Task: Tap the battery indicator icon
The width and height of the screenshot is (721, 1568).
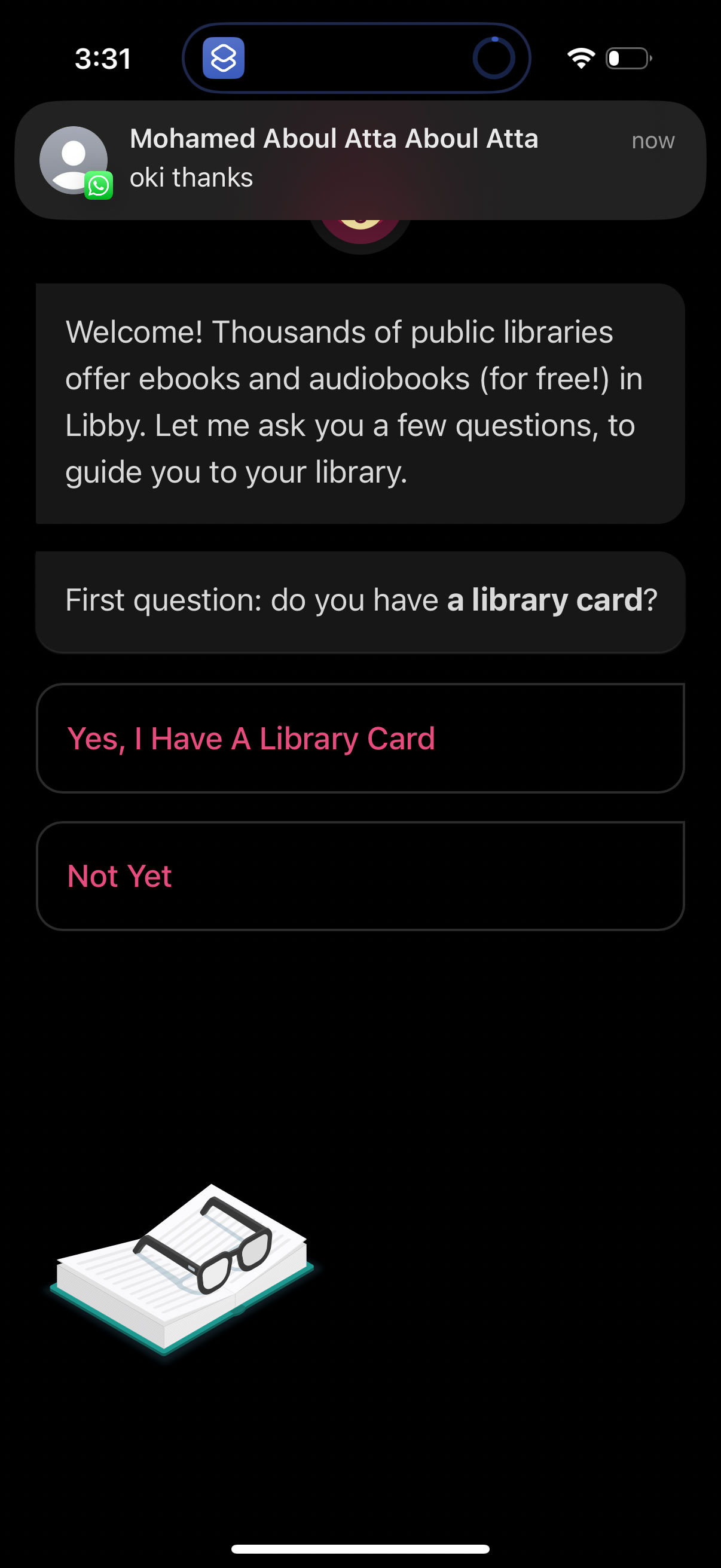Action: pyautogui.click(x=627, y=58)
